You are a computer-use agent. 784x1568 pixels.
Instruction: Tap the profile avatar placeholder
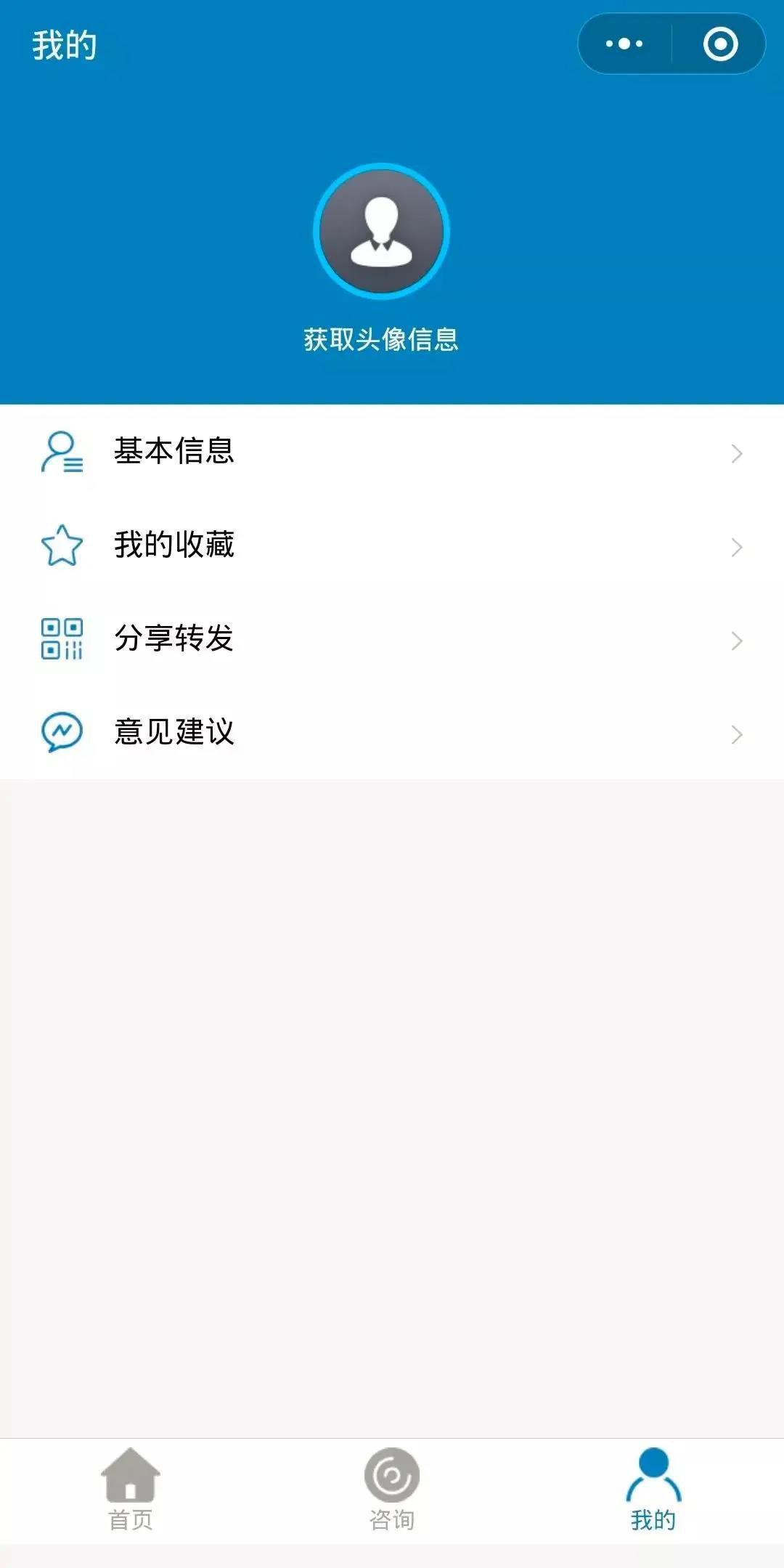[x=381, y=232]
